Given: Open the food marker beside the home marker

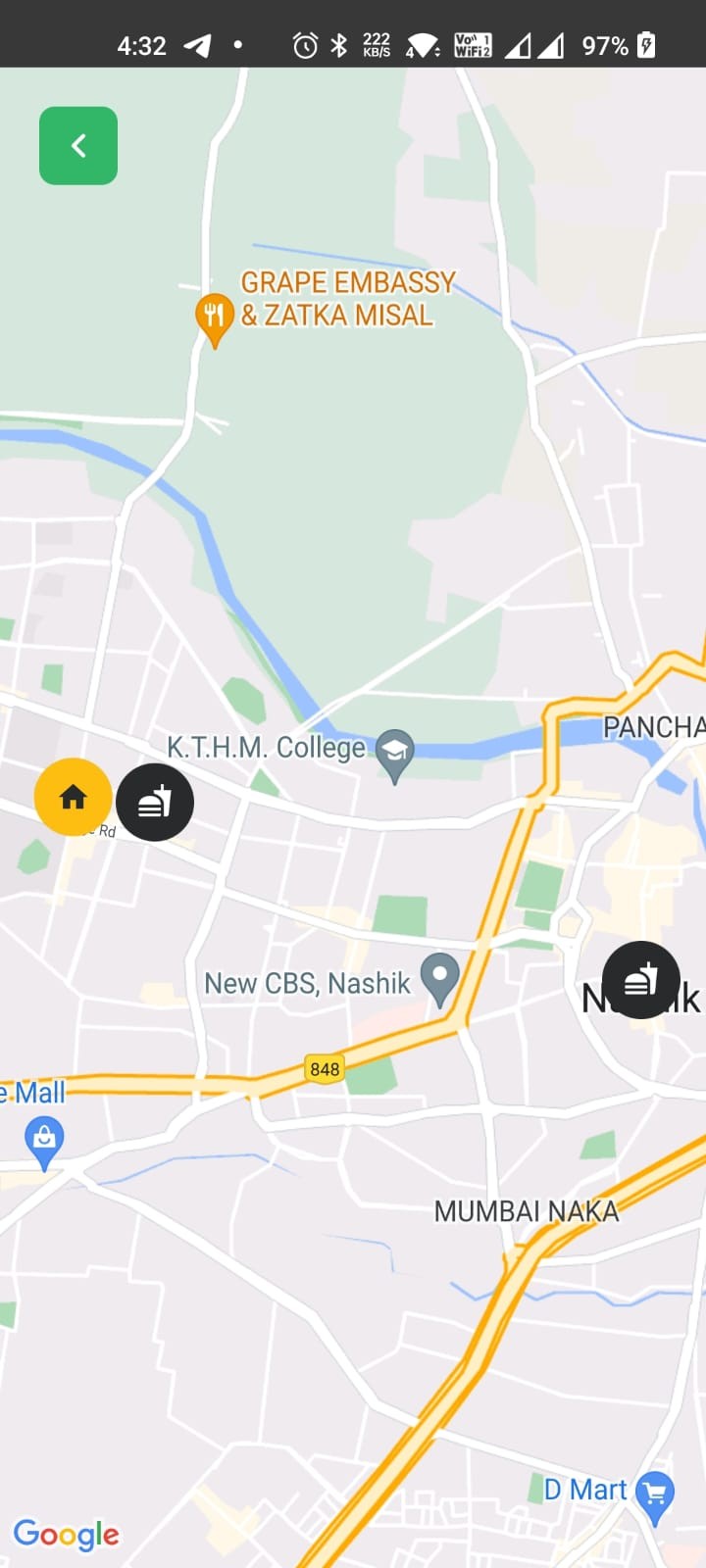Looking at the screenshot, I should pyautogui.click(x=155, y=803).
